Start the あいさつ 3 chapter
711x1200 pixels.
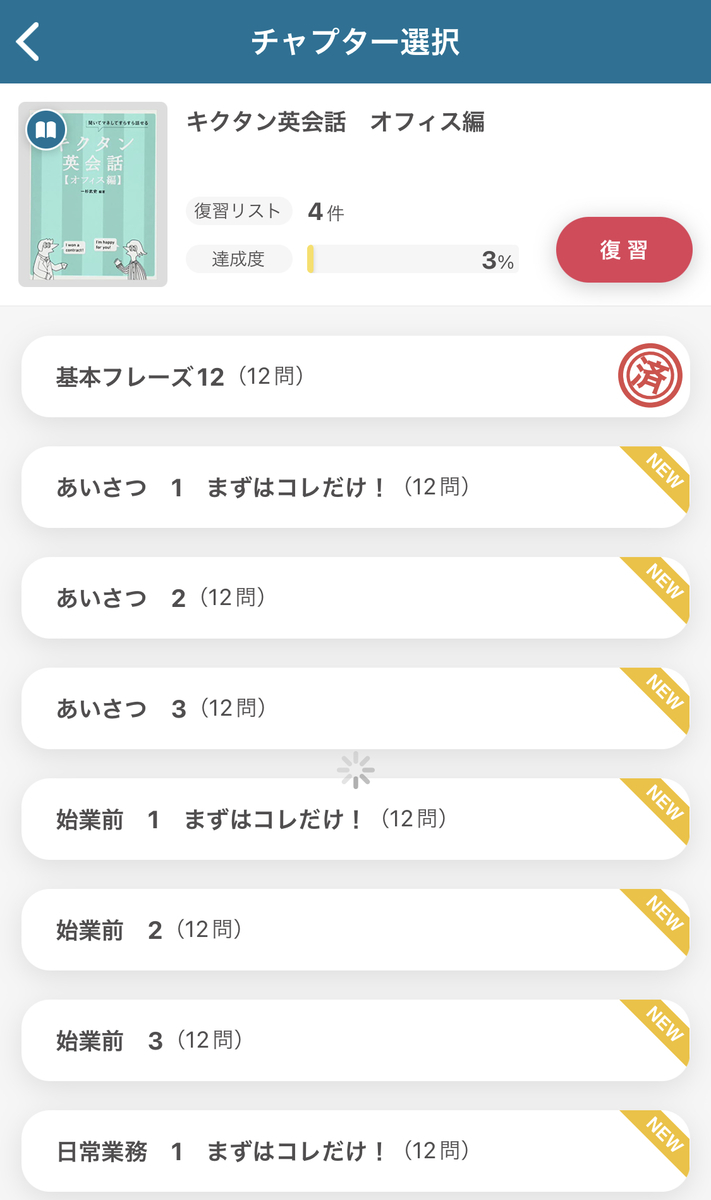(x=355, y=708)
